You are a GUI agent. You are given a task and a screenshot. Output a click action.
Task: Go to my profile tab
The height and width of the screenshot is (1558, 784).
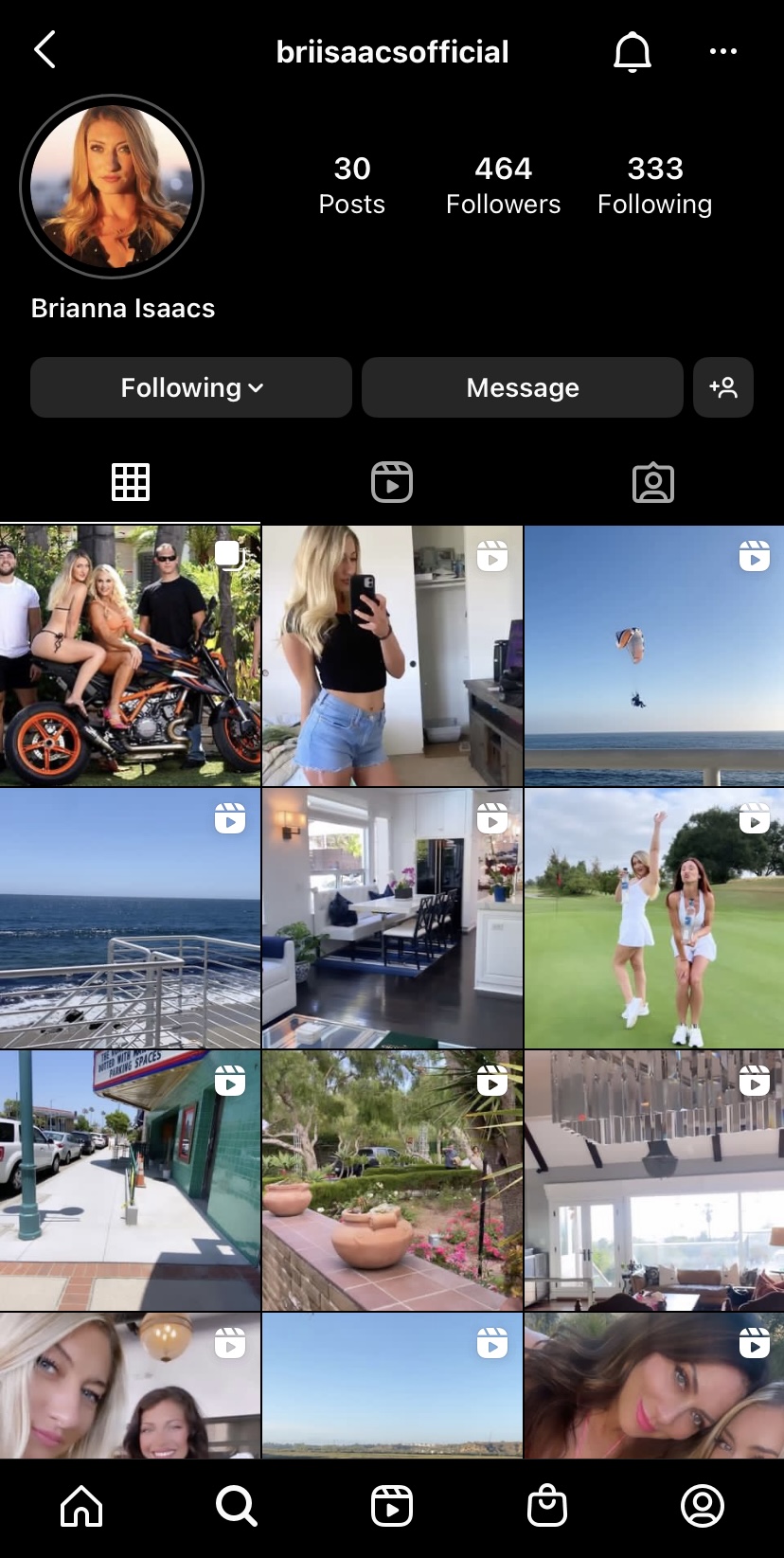[x=703, y=1505]
